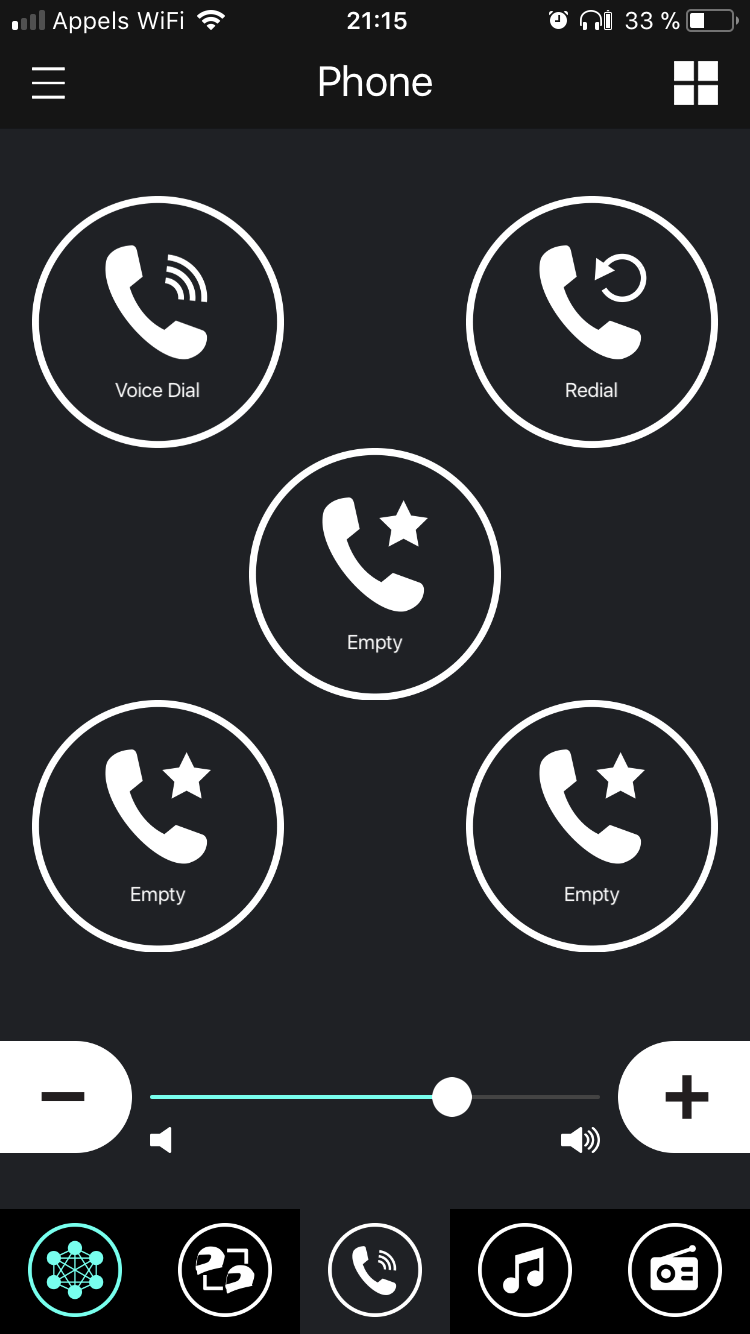Tap the Appels WiFi carrier label
The width and height of the screenshot is (750, 1334).
click(120, 20)
